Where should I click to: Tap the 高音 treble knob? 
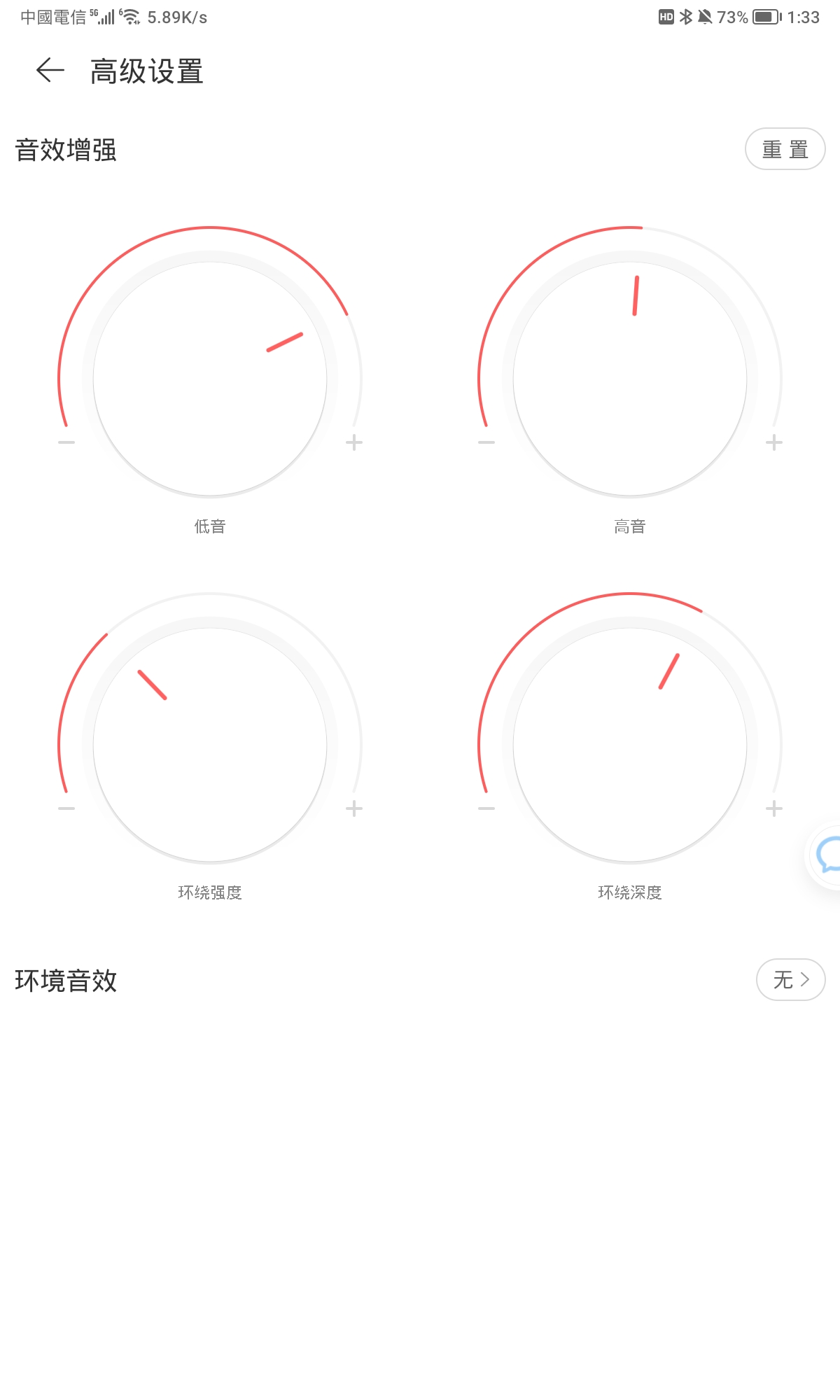630,379
